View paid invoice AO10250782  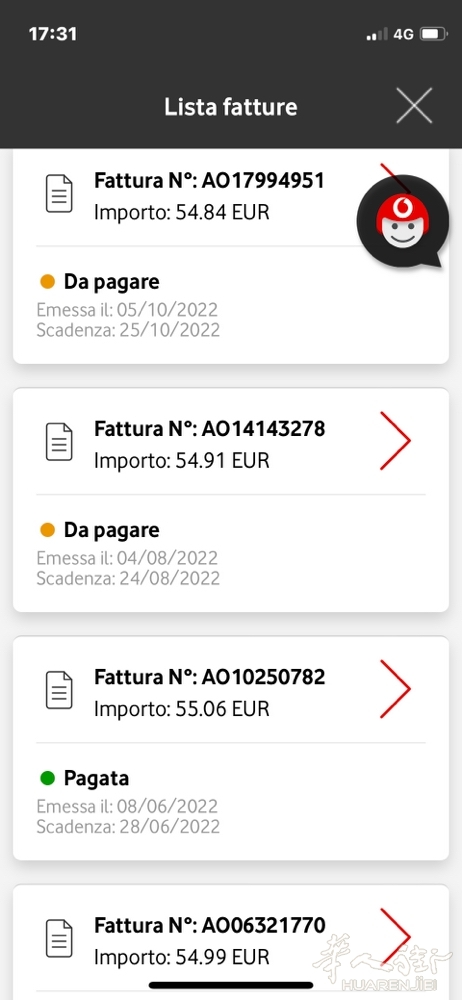pos(230,748)
